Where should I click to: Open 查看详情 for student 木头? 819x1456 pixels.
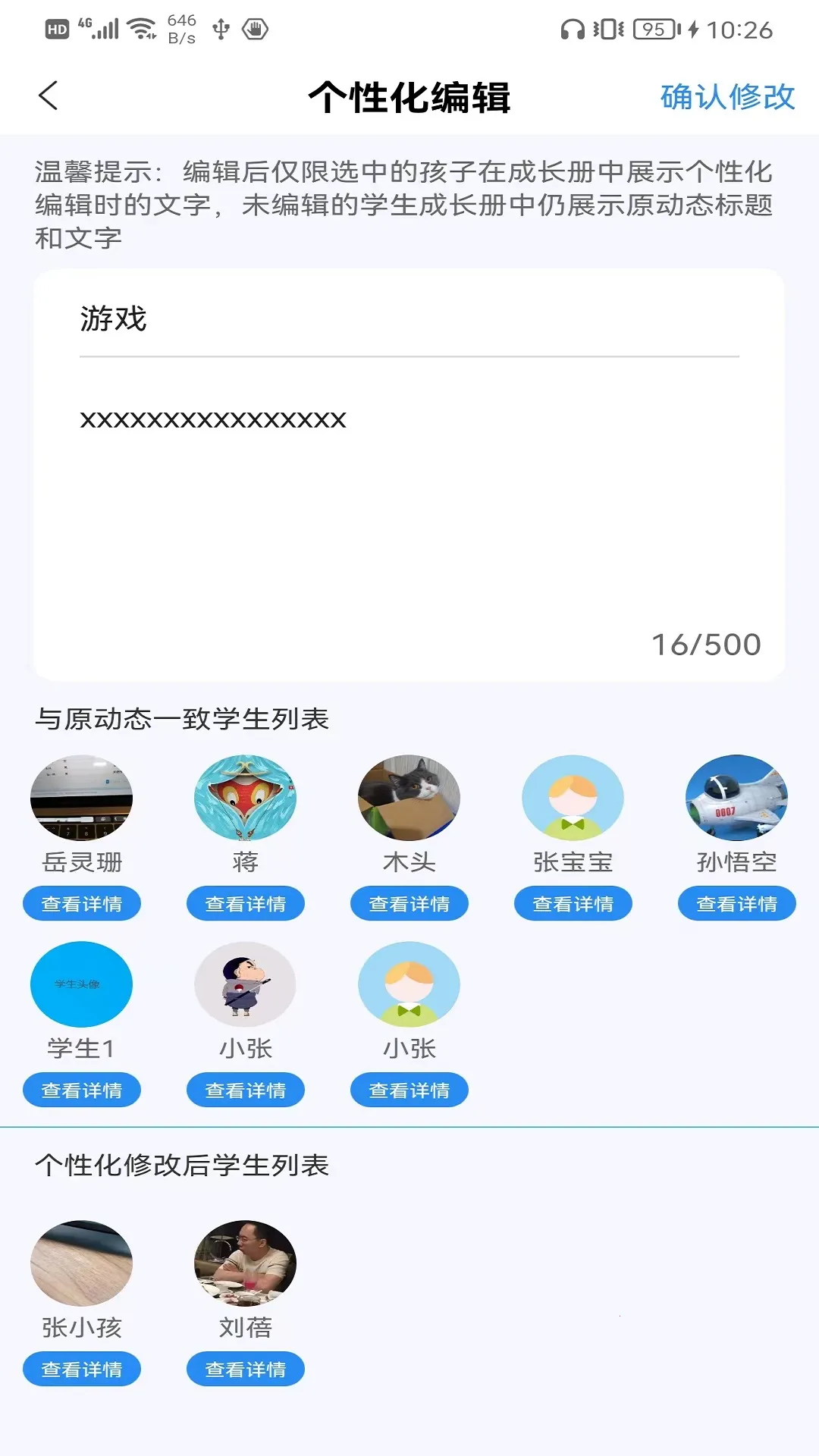pyautogui.click(x=409, y=903)
